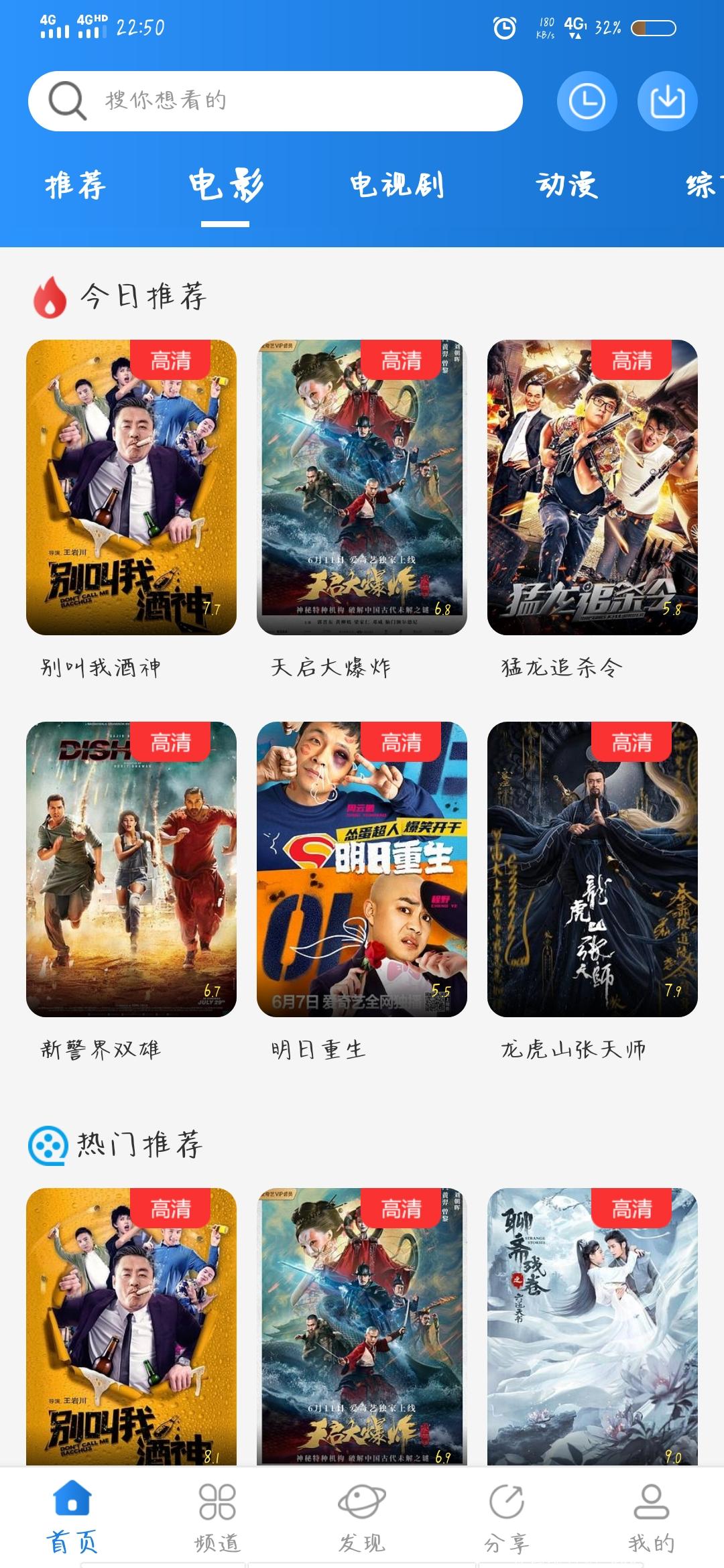
Task: Open watch history clock icon
Action: (587, 101)
